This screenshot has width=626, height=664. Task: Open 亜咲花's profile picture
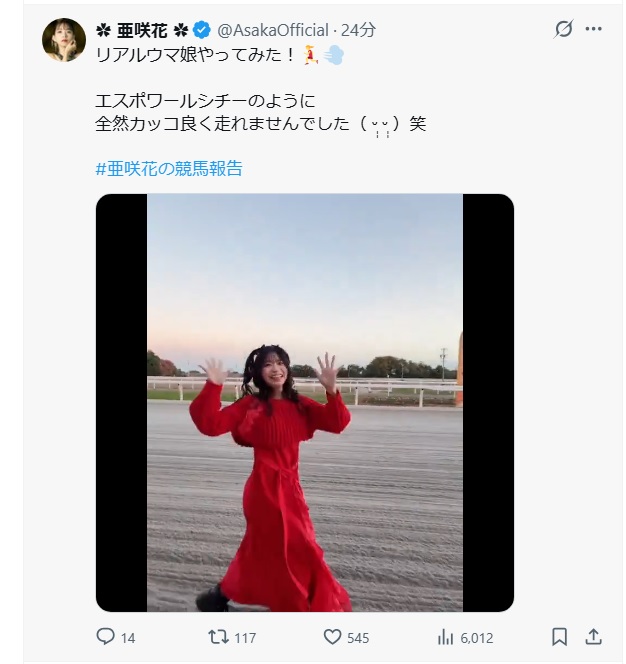pyautogui.click(x=62, y=39)
